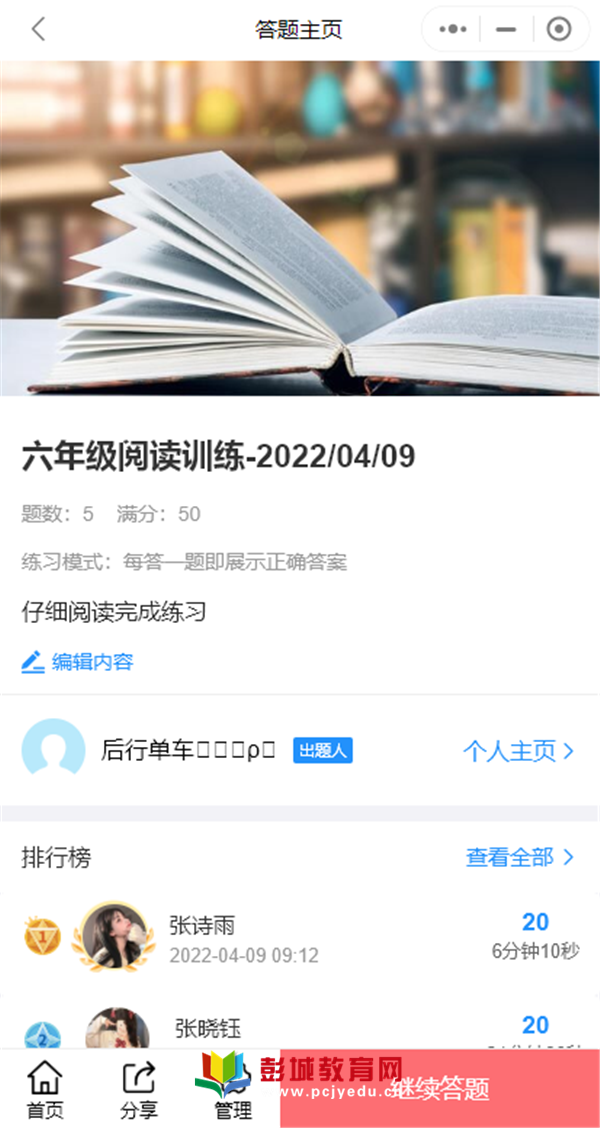This screenshot has height=1128, width=600.
Task: Go to 首页 home tab
Action: (x=44, y=1090)
